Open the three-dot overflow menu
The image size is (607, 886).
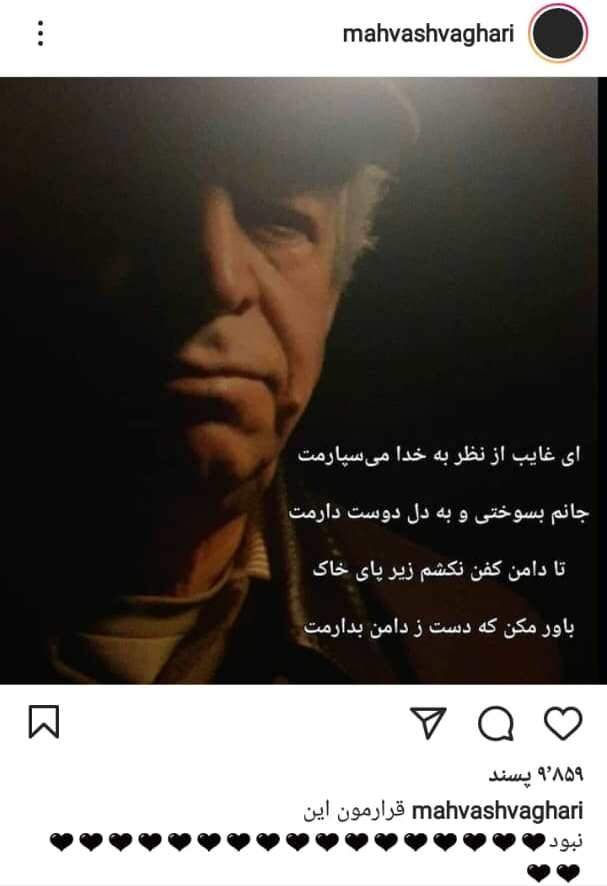click(40, 35)
